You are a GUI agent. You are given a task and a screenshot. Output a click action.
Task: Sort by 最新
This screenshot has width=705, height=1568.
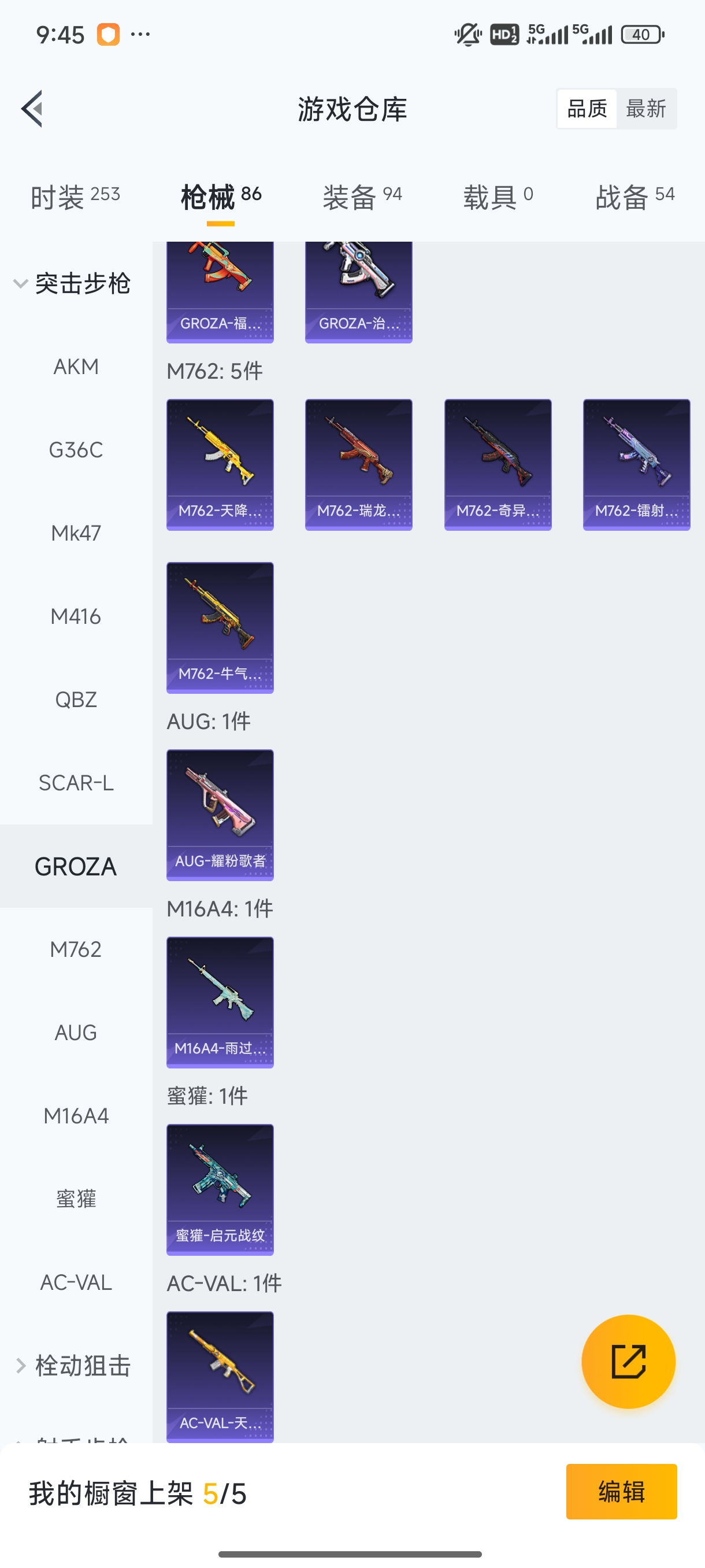pyautogui.click(x=645, y=109)
